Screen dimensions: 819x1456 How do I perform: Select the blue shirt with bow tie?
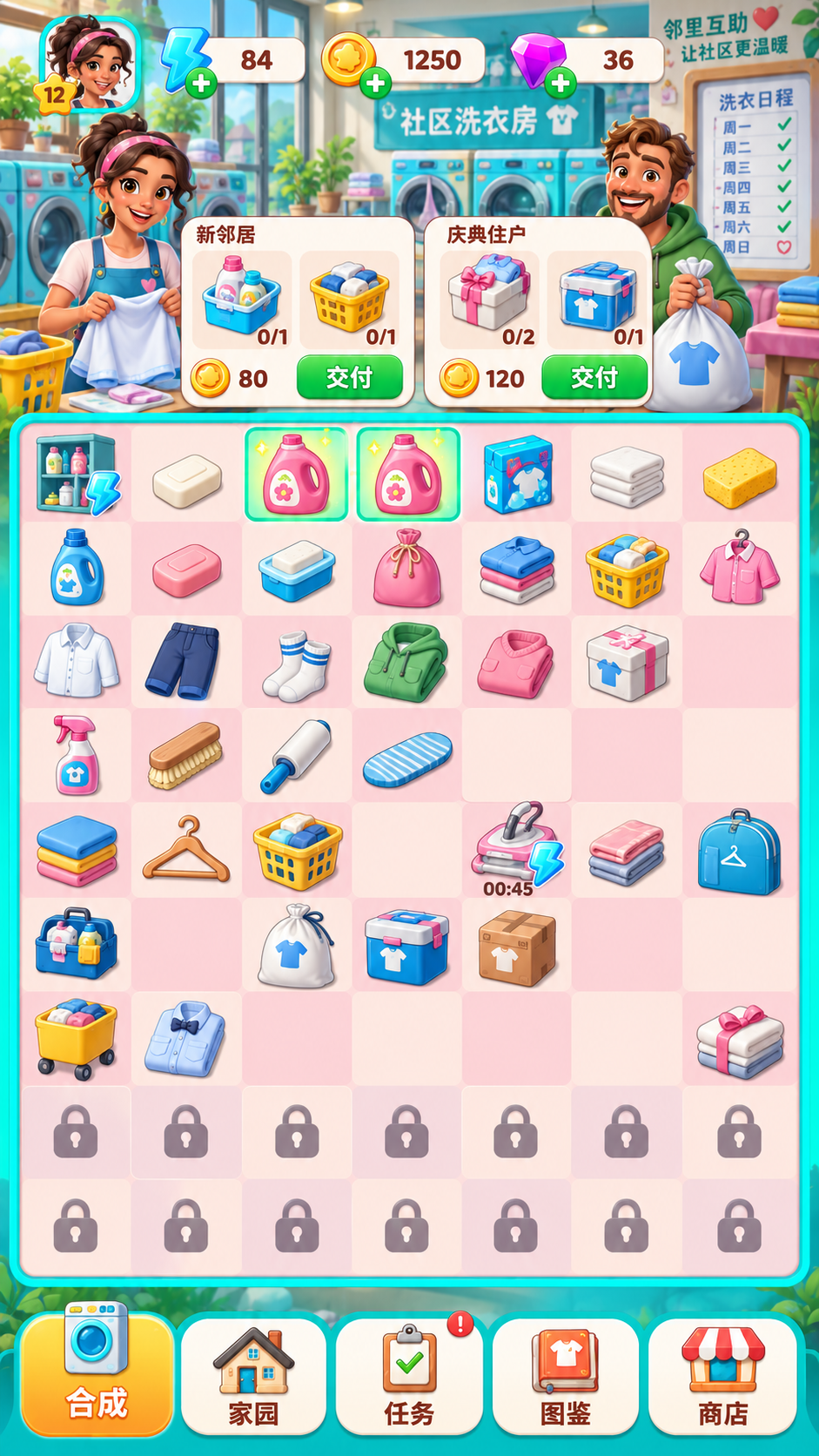[185, 1039]
